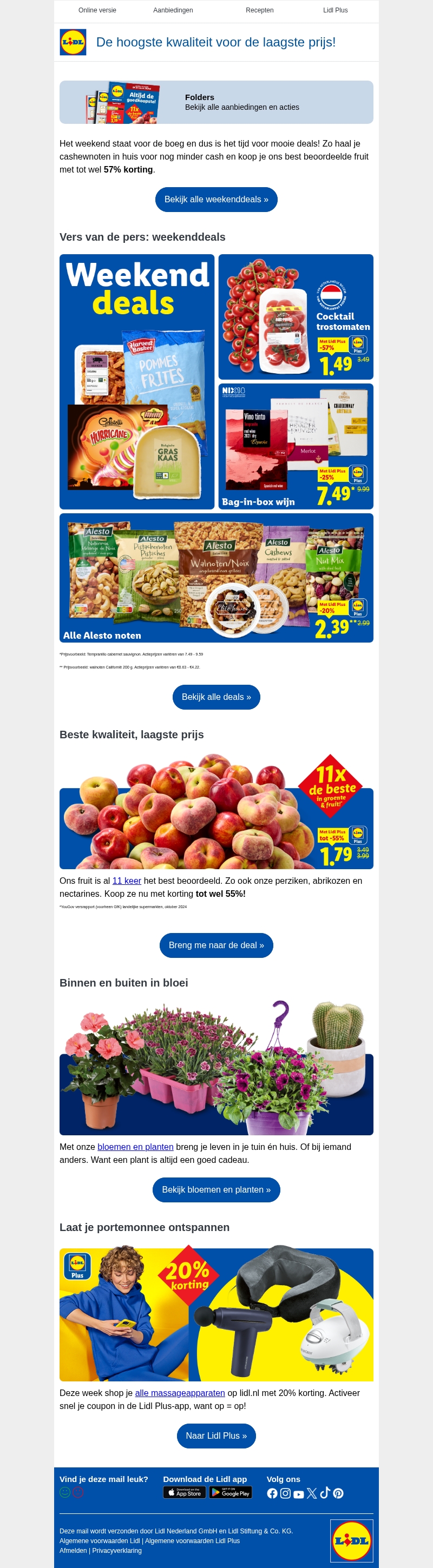Go to Aanbiedingen
This screenshot has height=1568, width=433.
coord(173,10)
